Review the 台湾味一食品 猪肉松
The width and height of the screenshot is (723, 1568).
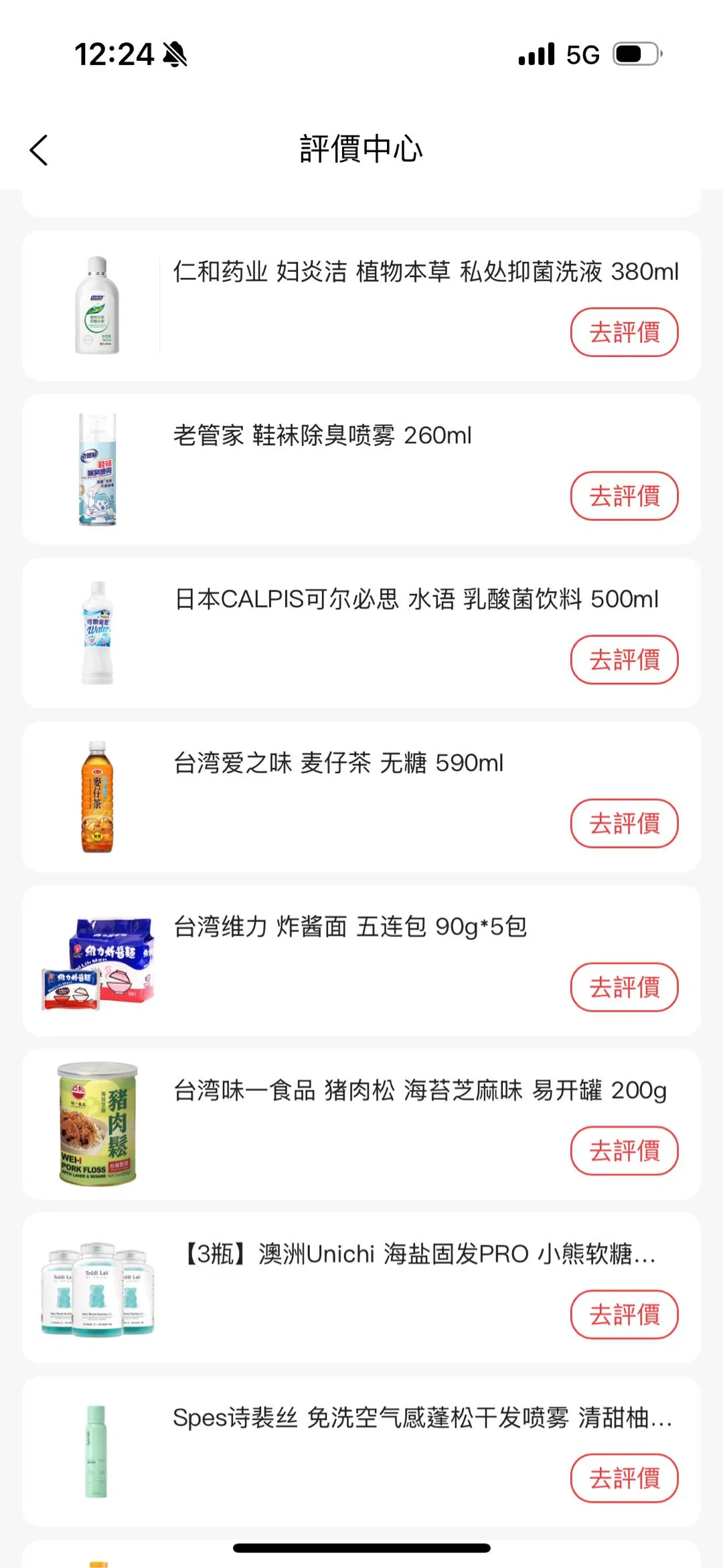tap(624, 1151)
